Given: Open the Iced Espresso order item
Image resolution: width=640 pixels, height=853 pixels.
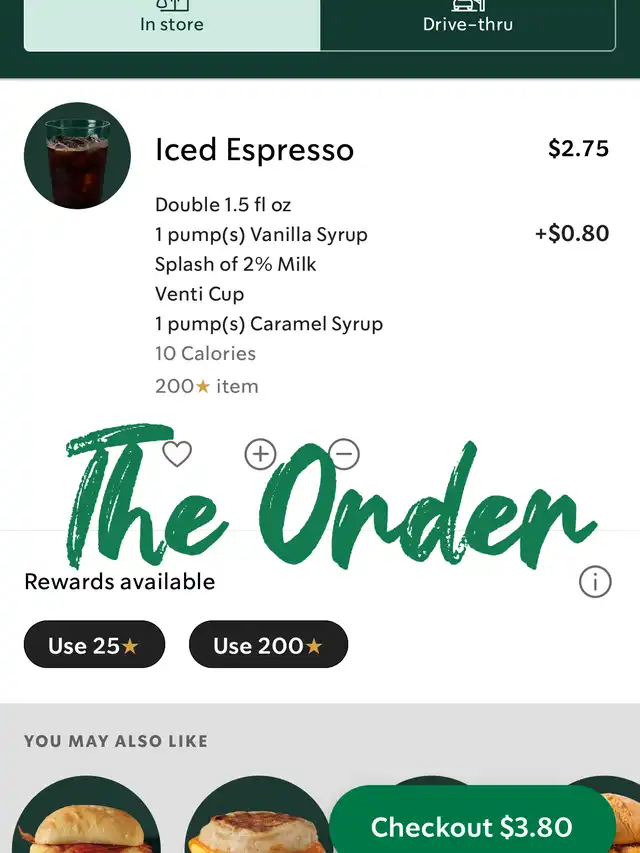Looking at the screenshot, I should [x=254, y=150].
